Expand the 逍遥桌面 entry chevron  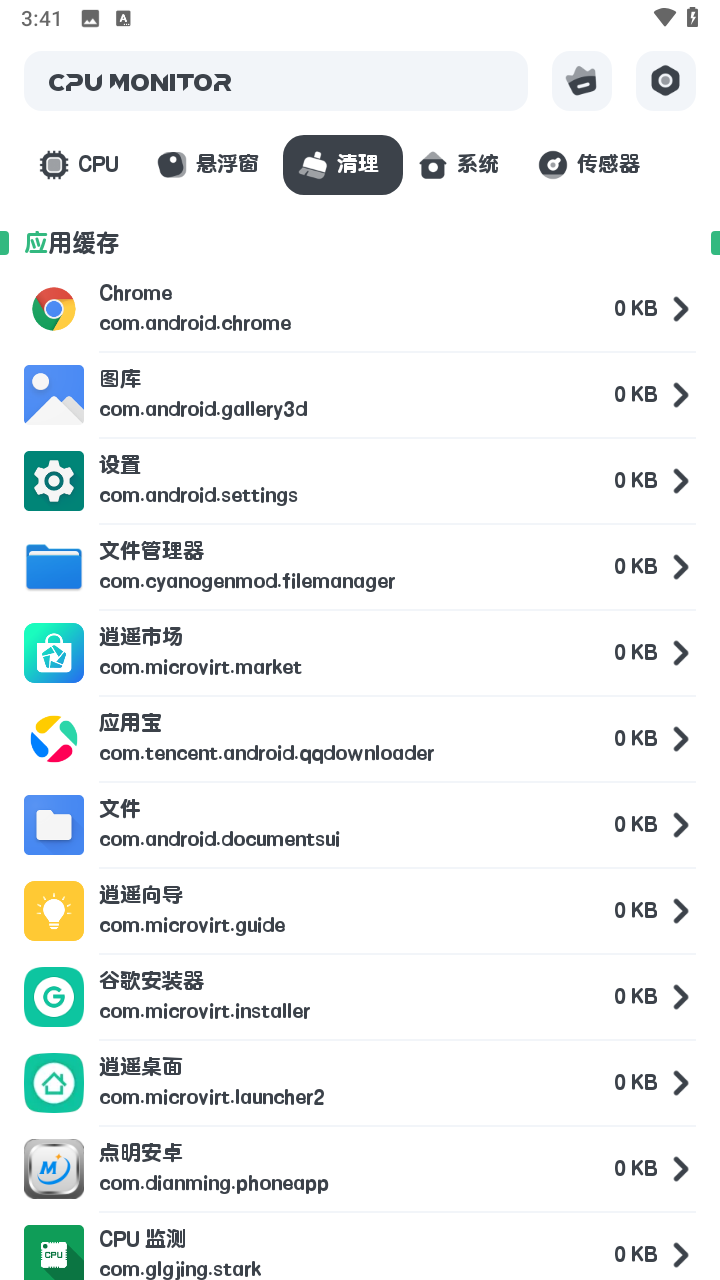tap(681, 1083)
